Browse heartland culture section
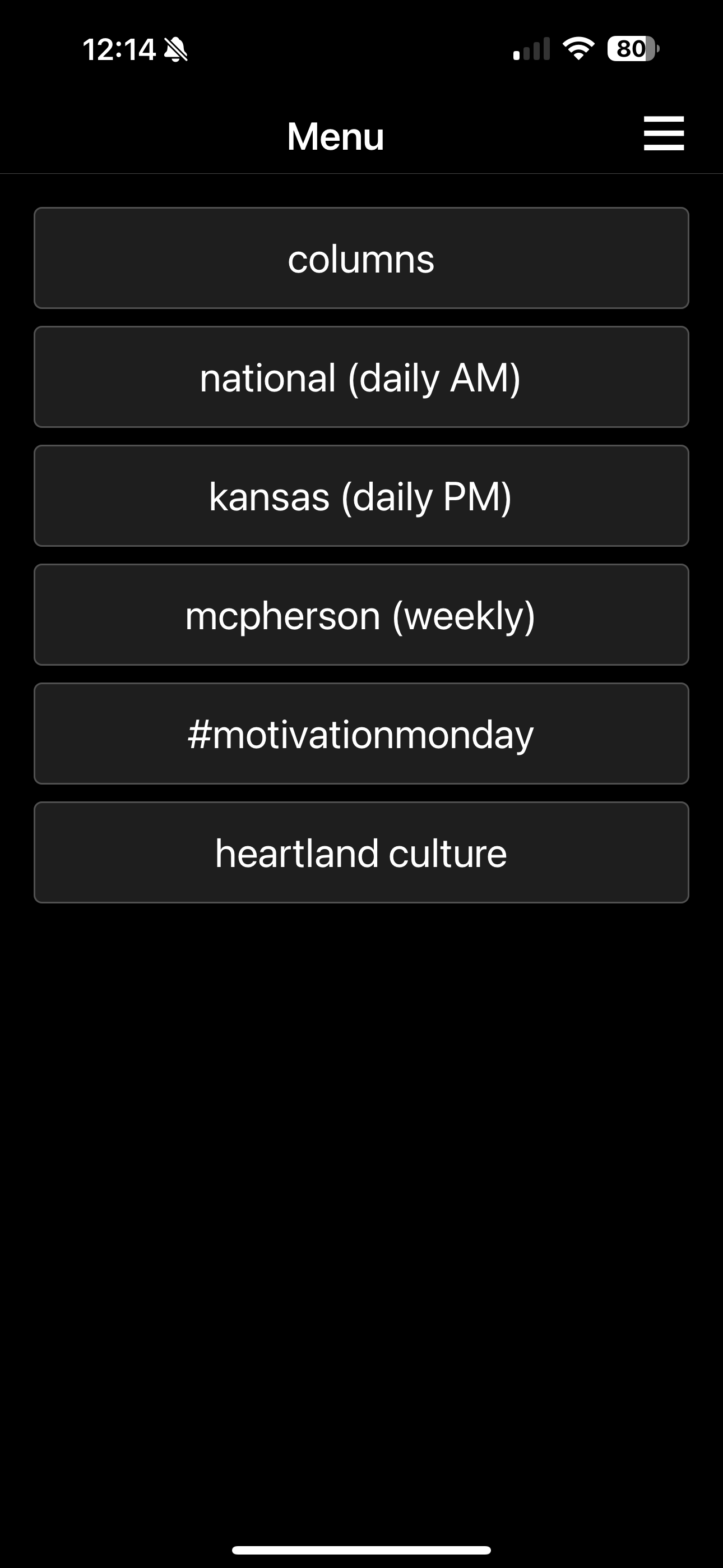This screenshot has height=1568, width=723. [361, 852]
